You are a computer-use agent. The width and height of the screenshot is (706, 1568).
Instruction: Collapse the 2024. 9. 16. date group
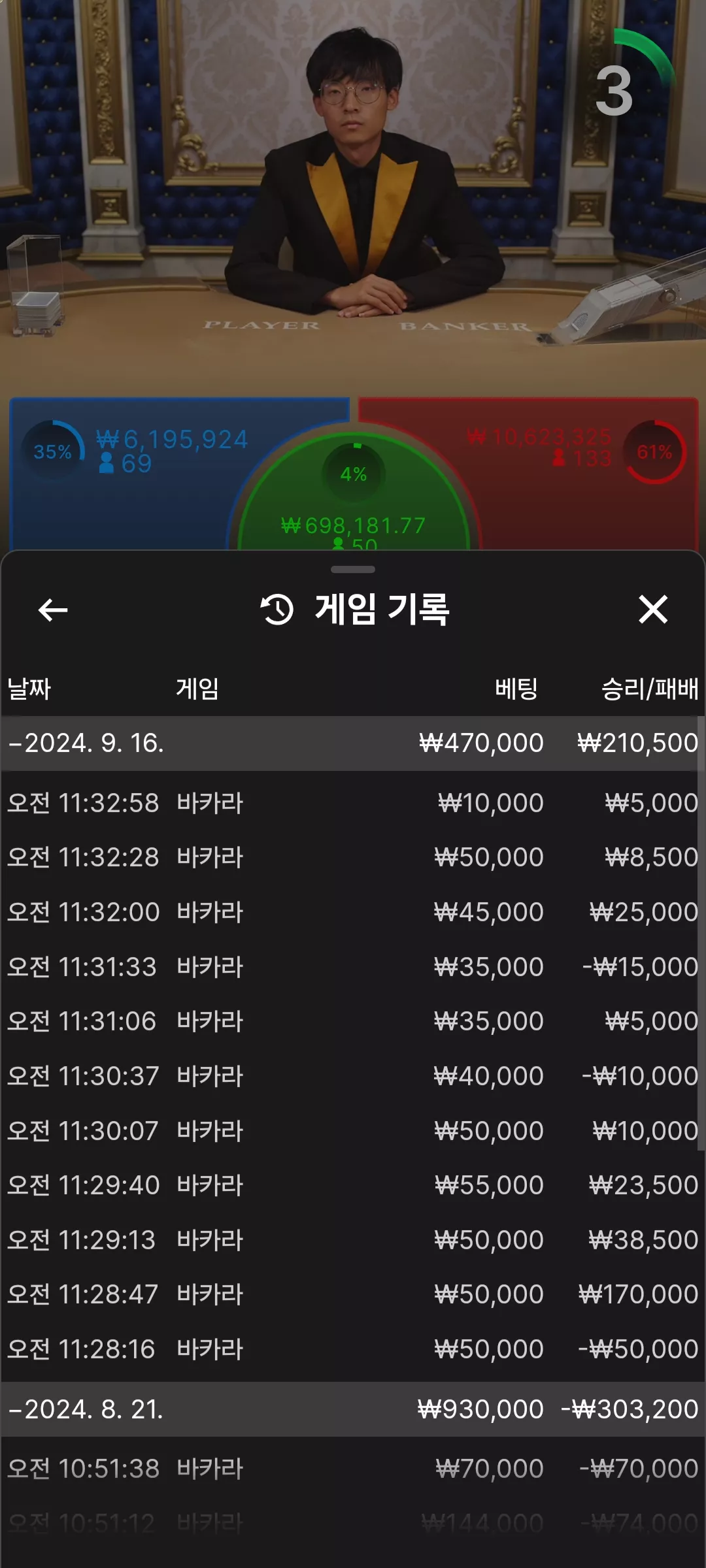pyautogui.click(x=353, y=743)
